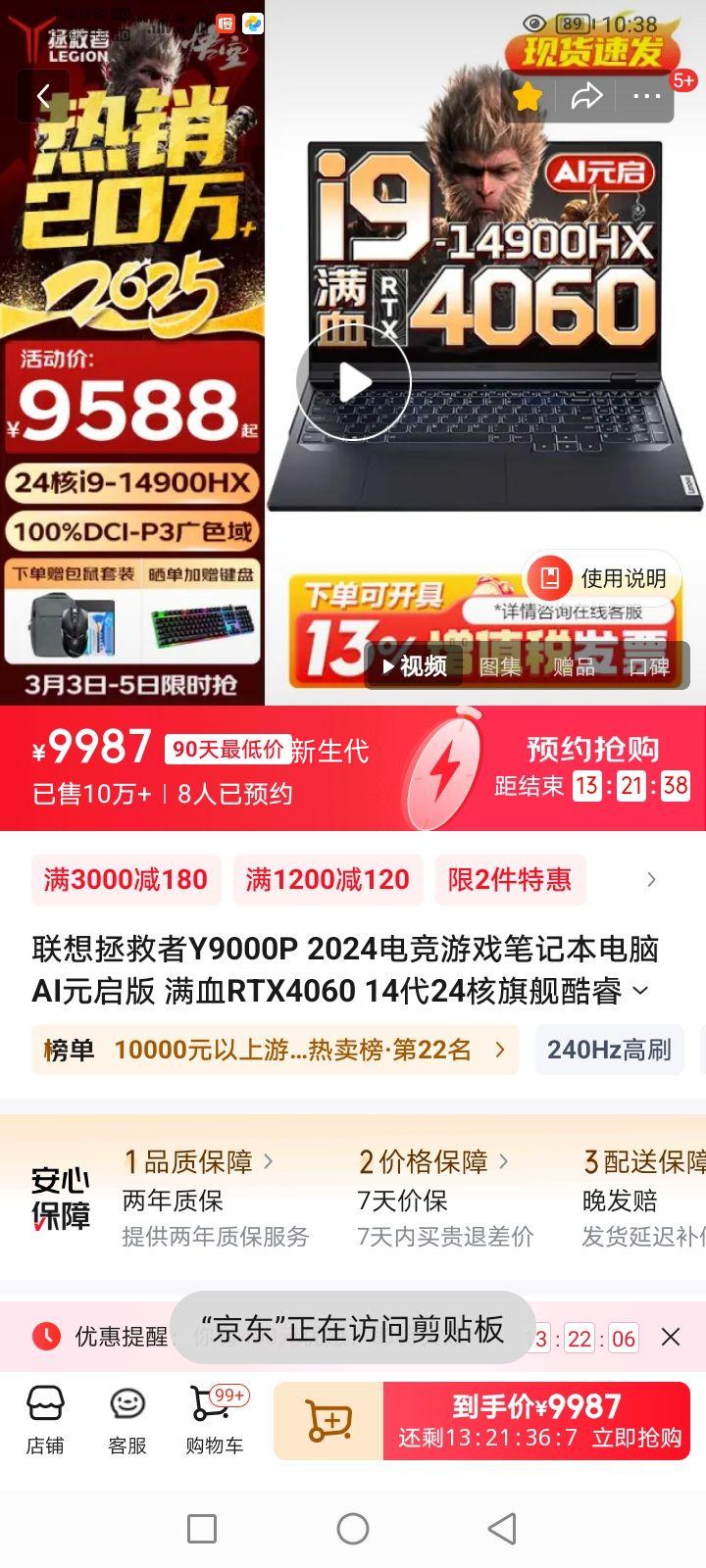This screenshot has width=706, height=1568.
Task: Expand the 5+ badge near share icon
Action: pyautogui.click(x=683, y=81)
